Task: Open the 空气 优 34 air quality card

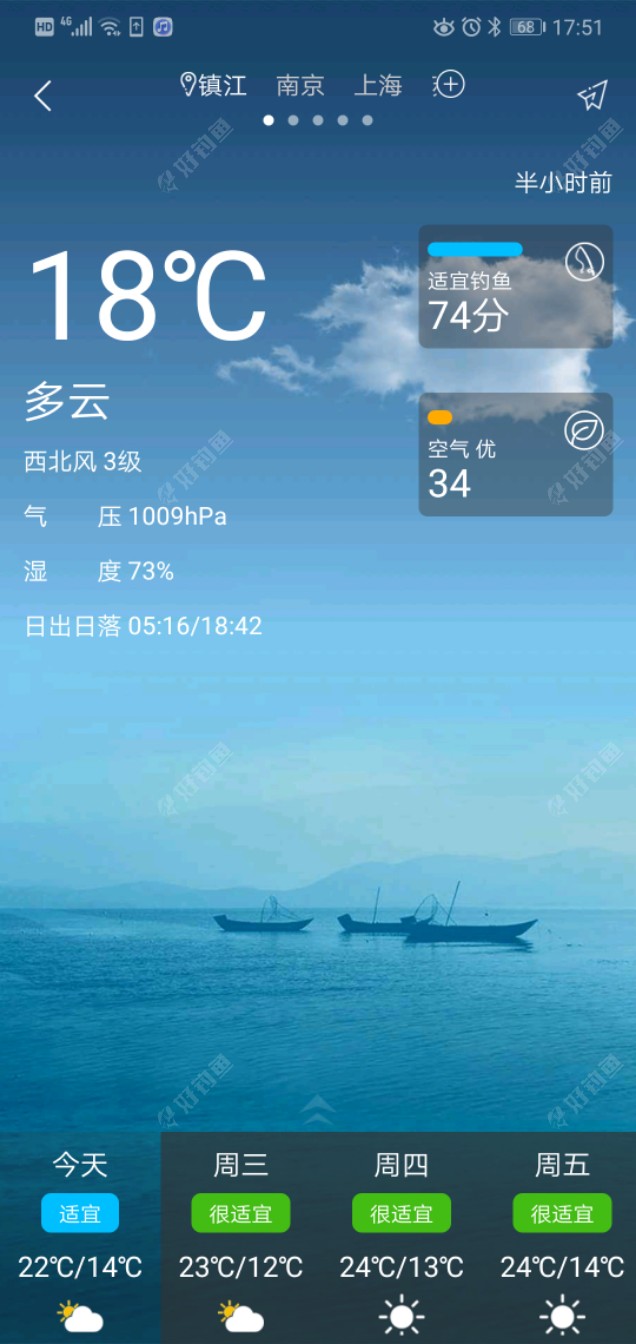Action: [x=515, y=454]
